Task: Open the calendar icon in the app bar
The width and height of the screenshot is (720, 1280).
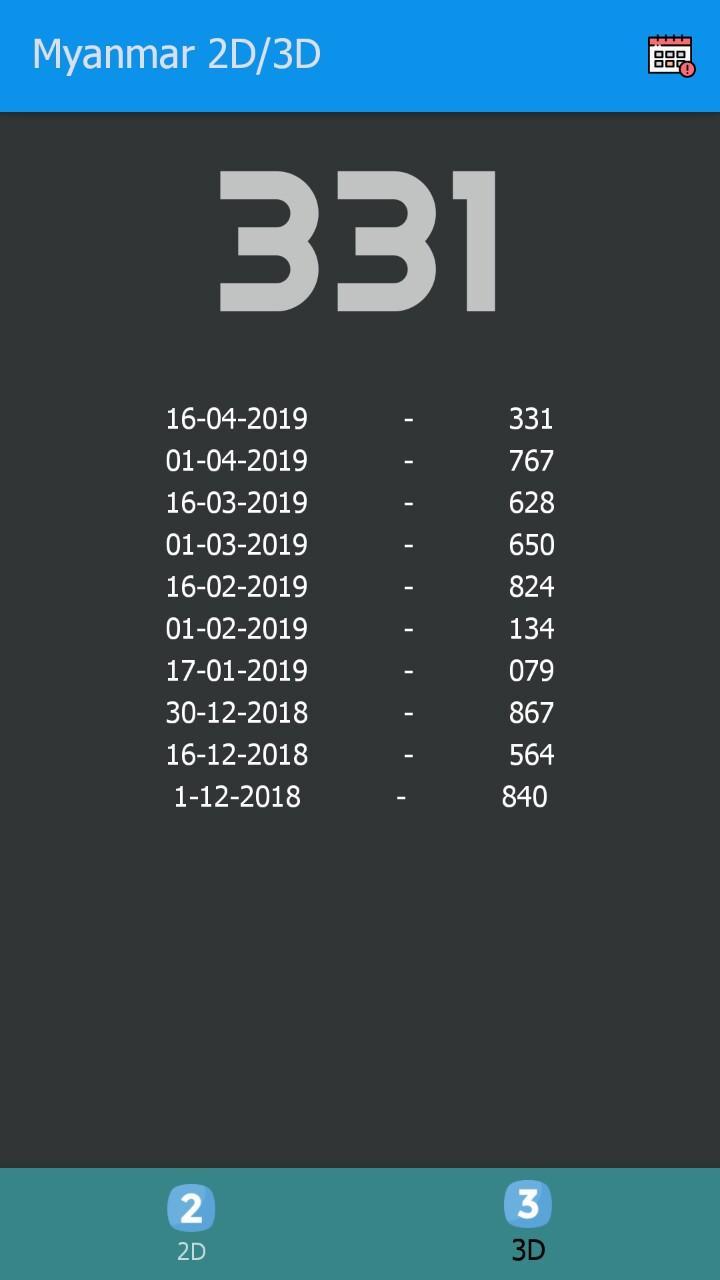Action: click(670, 55)
